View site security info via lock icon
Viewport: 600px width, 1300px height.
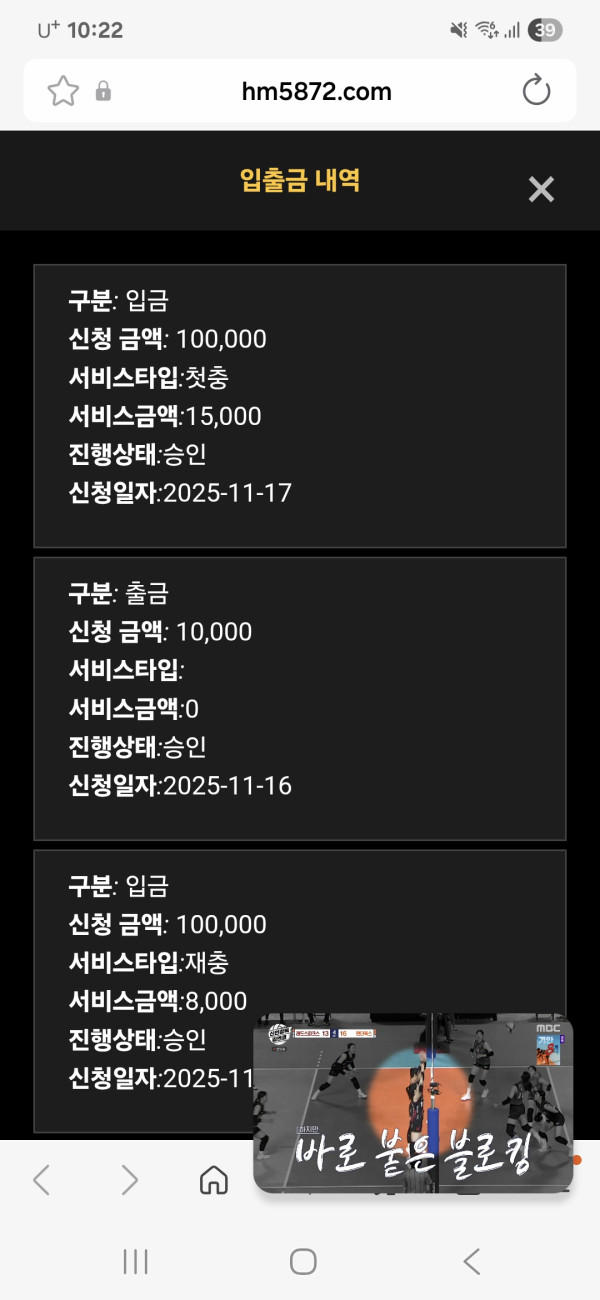[x=103, y=93]
